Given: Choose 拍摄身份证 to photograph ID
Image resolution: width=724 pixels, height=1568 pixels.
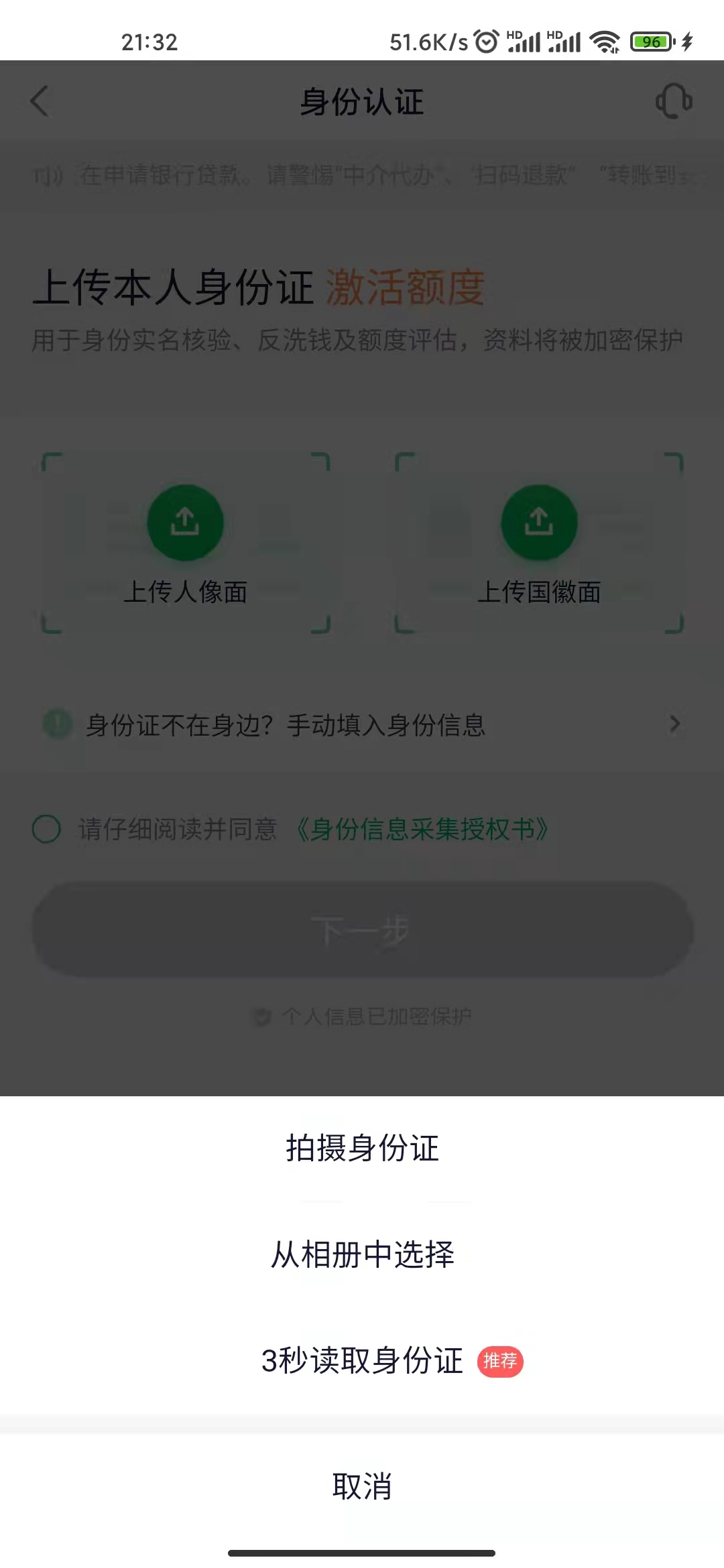Looking at the screenshot, I should click(362, 1148).
